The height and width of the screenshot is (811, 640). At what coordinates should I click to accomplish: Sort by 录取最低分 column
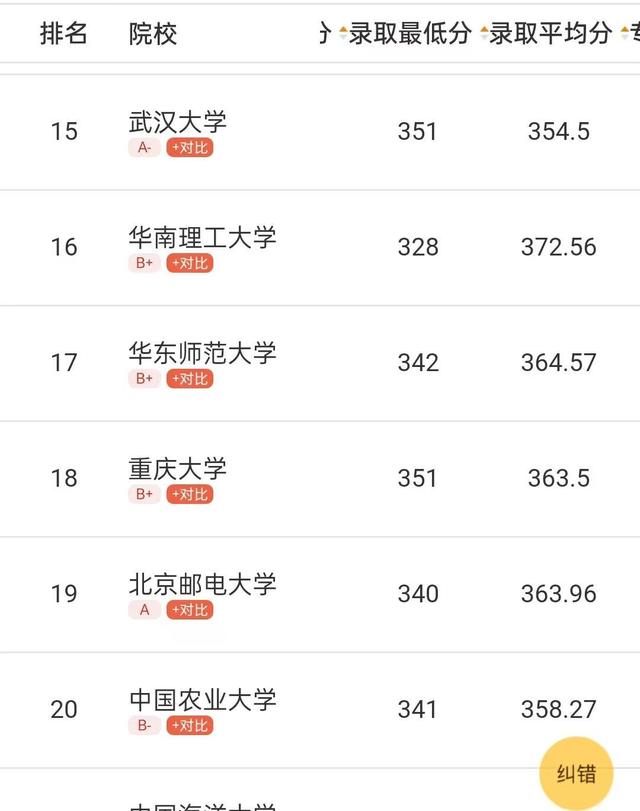408,33
